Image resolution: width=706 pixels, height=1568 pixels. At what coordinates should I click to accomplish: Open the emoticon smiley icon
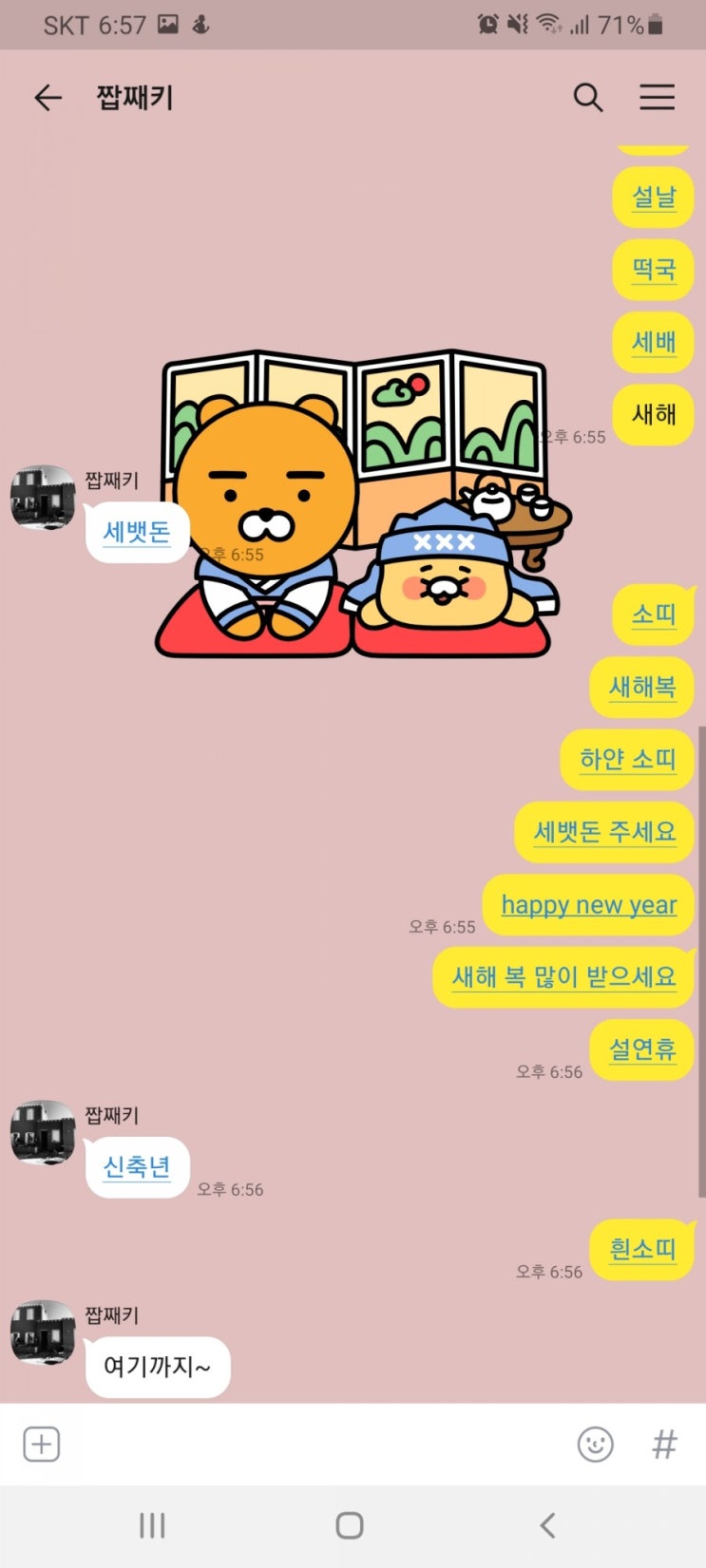click(x=596, y=1445)
